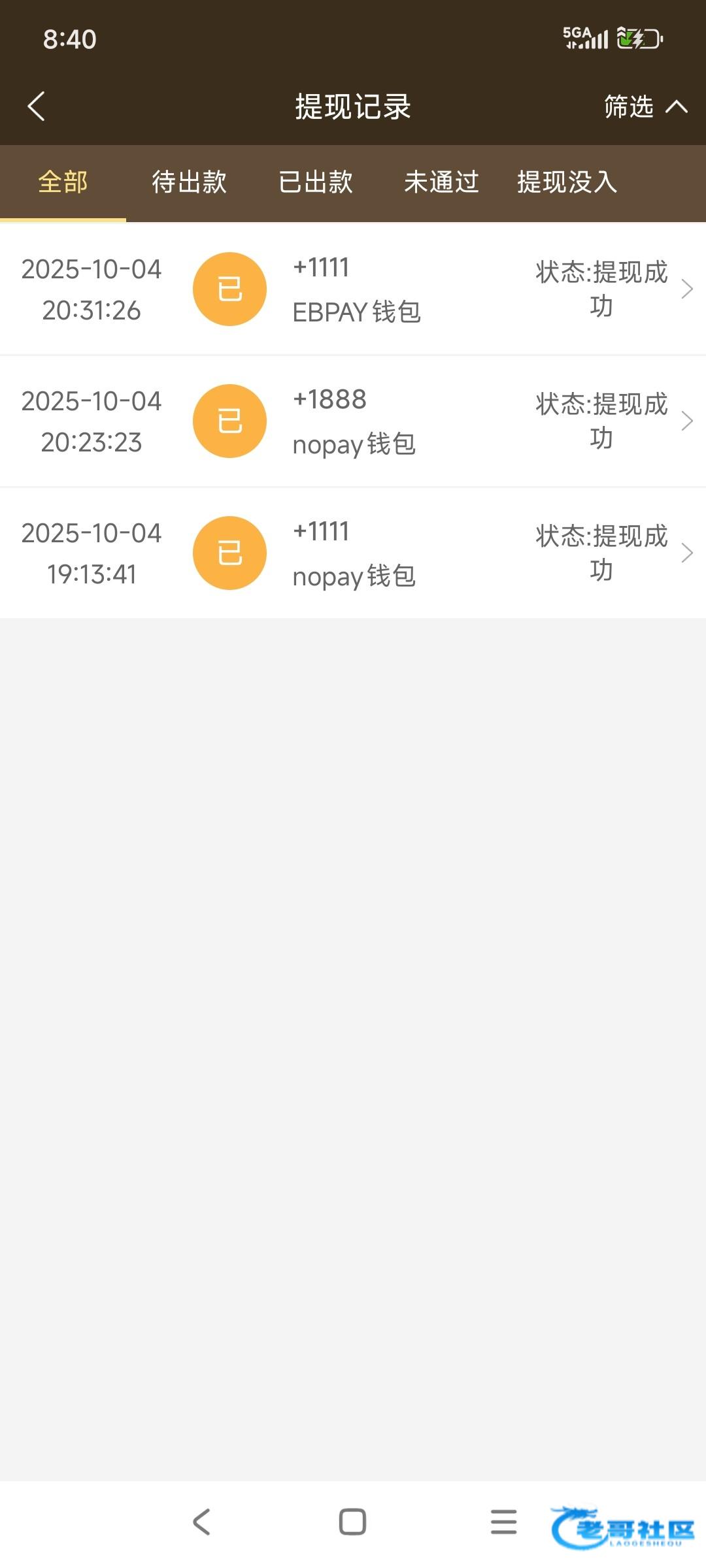Tap the system back button
This screenshot has width=706, height=1568.
(201, 1522)
